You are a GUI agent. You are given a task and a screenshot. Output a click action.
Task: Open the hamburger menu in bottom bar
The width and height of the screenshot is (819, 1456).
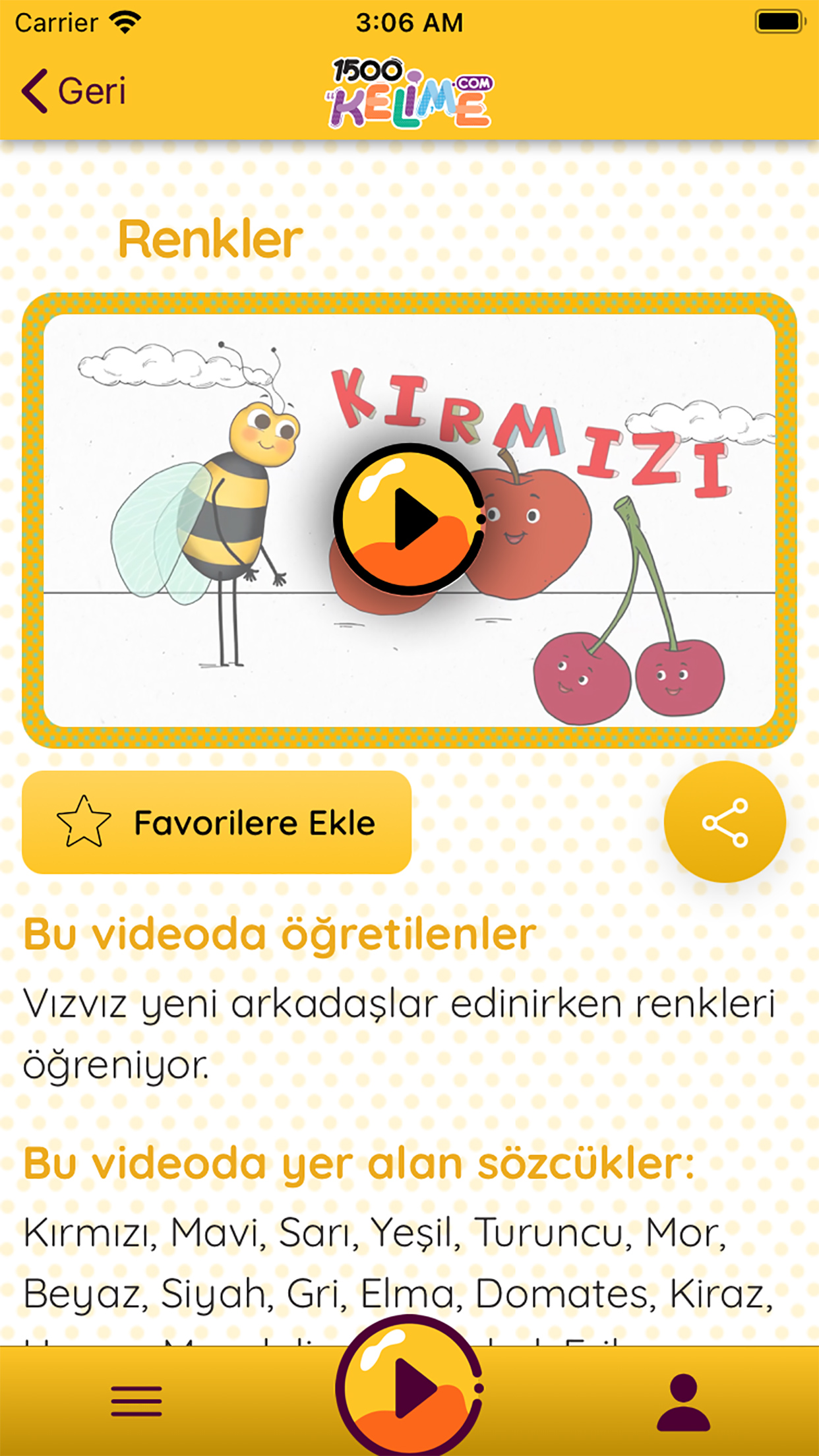136,1402
